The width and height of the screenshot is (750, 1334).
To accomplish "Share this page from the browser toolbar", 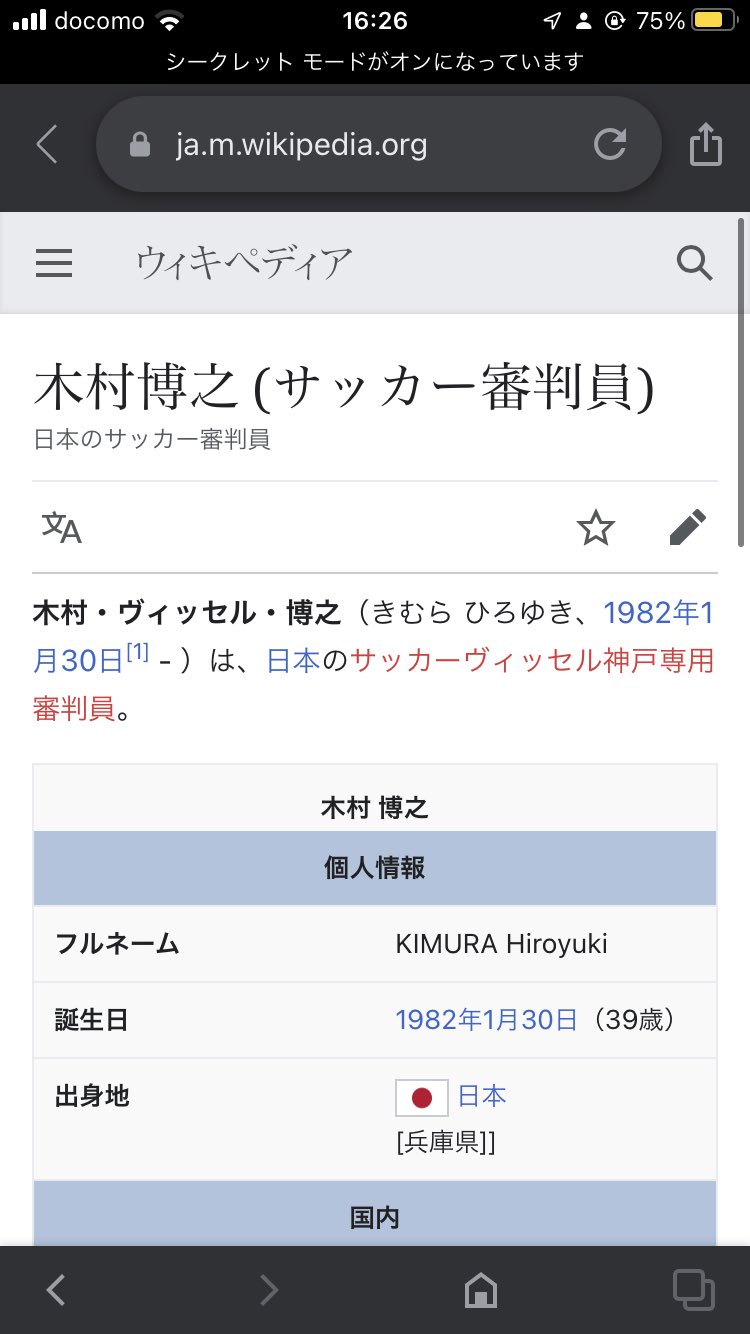I will click(705, 144).
